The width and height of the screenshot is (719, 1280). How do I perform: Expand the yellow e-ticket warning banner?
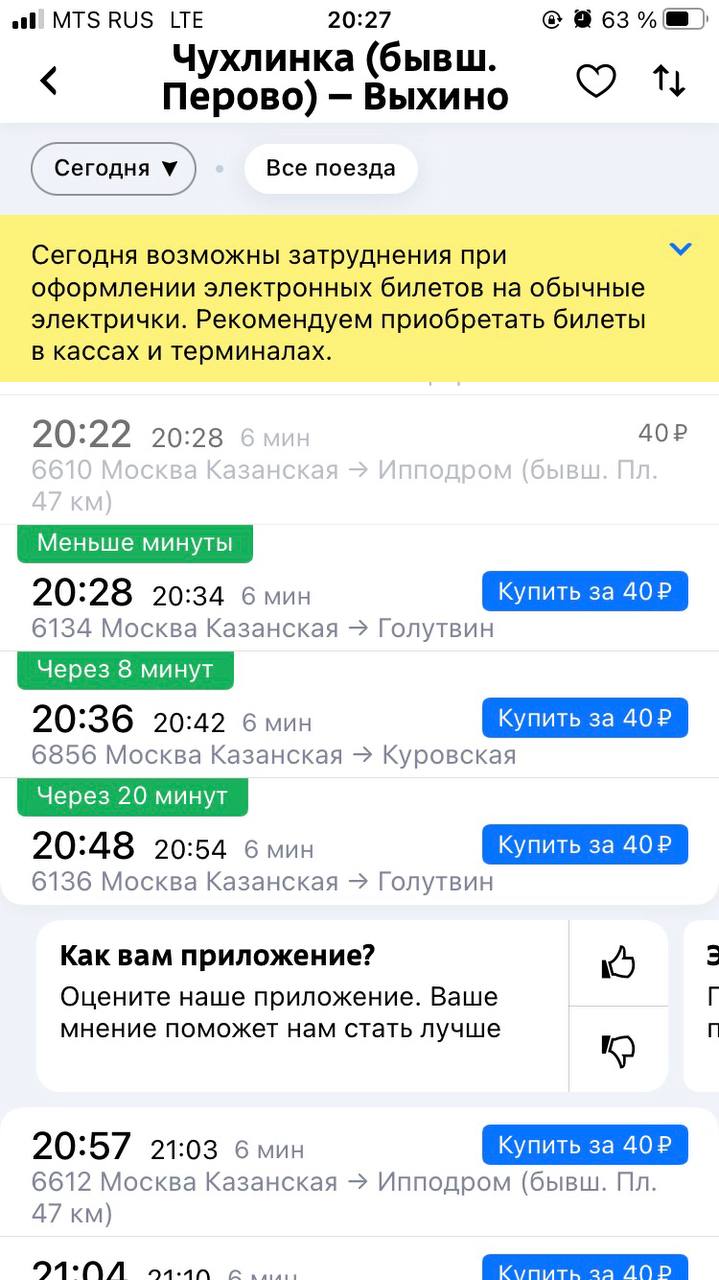point(680,249)
